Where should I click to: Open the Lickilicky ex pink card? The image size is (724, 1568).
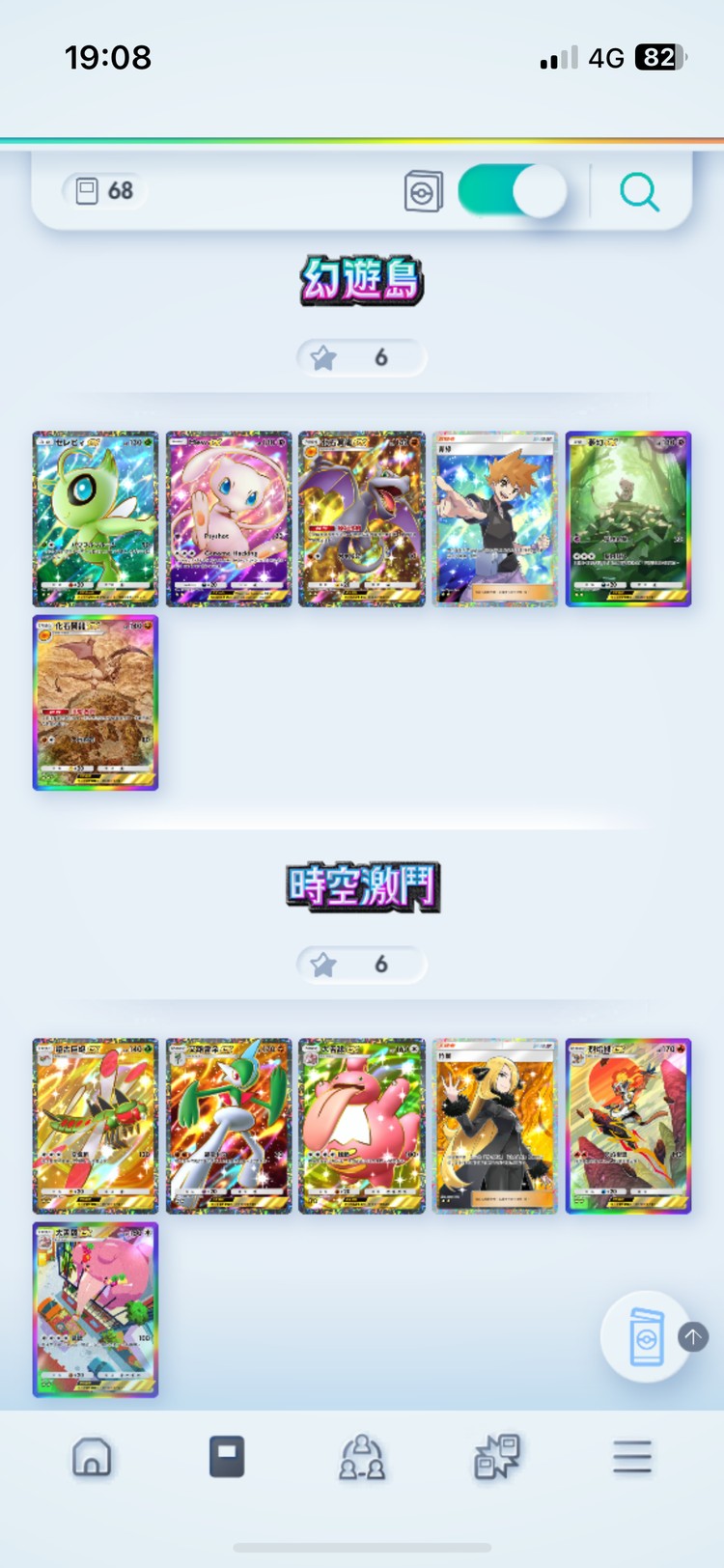[362, 1126]
